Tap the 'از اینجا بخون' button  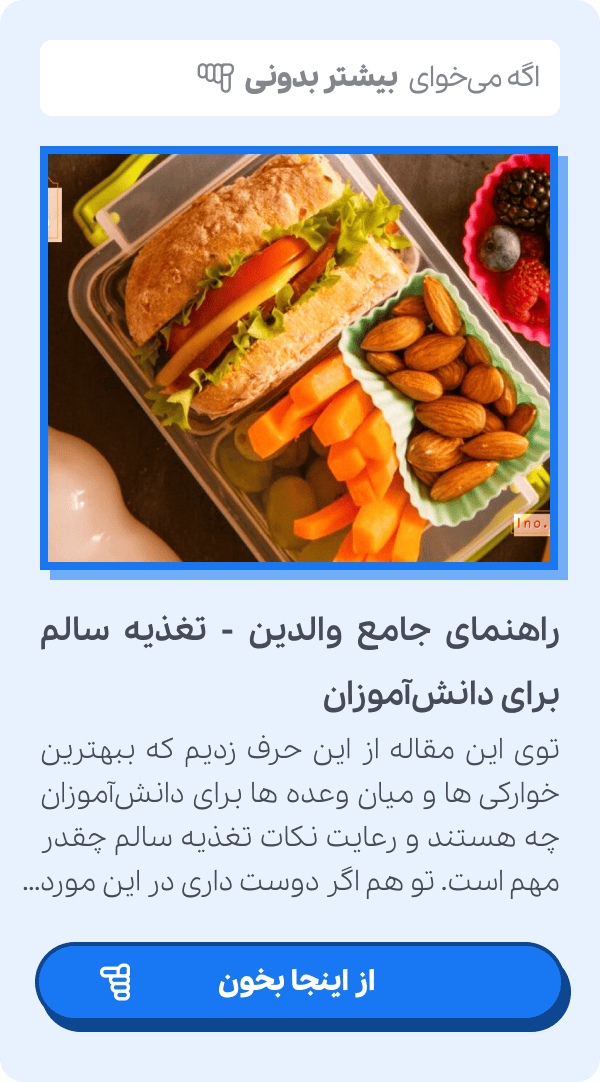(x=299, y=982)
